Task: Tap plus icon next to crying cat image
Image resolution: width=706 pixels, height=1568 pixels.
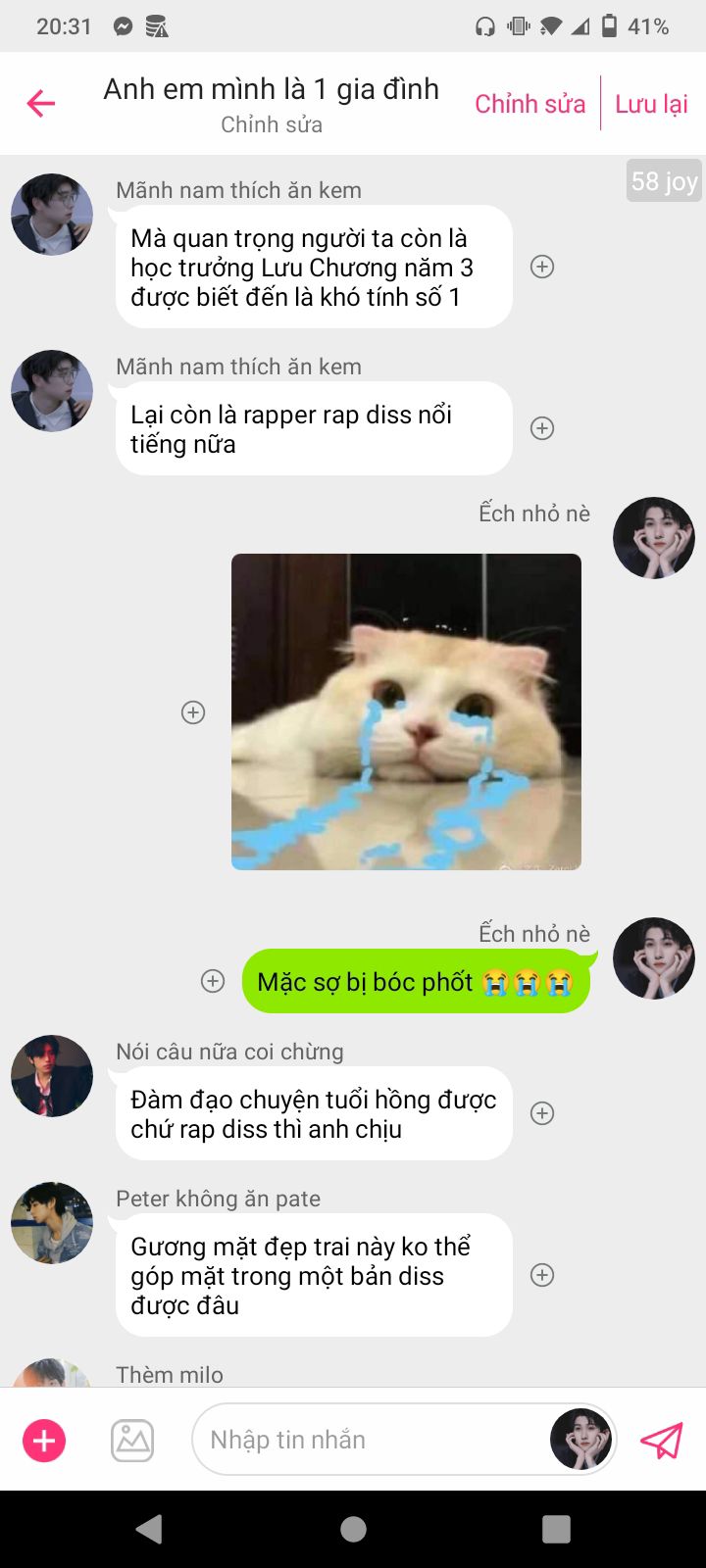Action: [193, 712]
